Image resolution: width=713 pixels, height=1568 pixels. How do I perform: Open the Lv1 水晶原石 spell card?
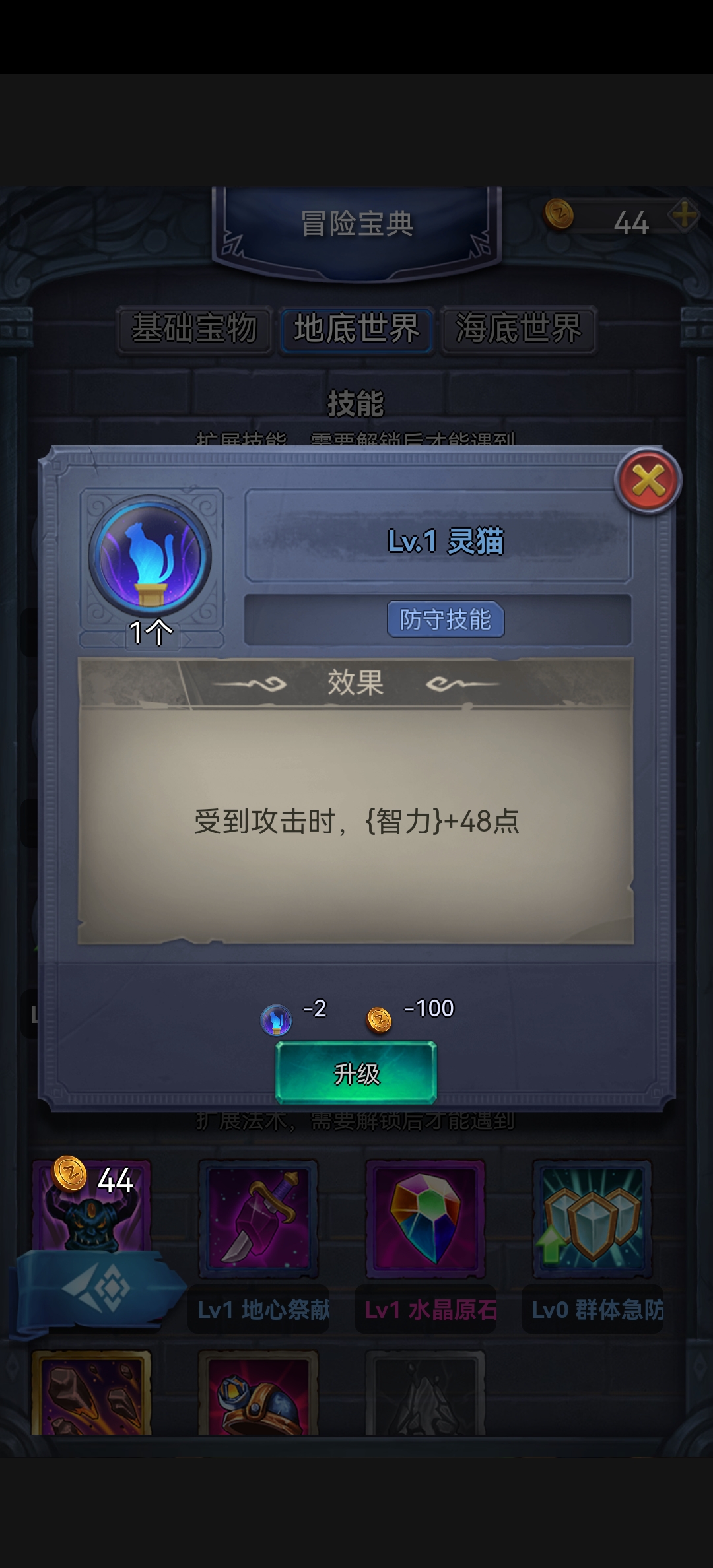click(426, 1218)
